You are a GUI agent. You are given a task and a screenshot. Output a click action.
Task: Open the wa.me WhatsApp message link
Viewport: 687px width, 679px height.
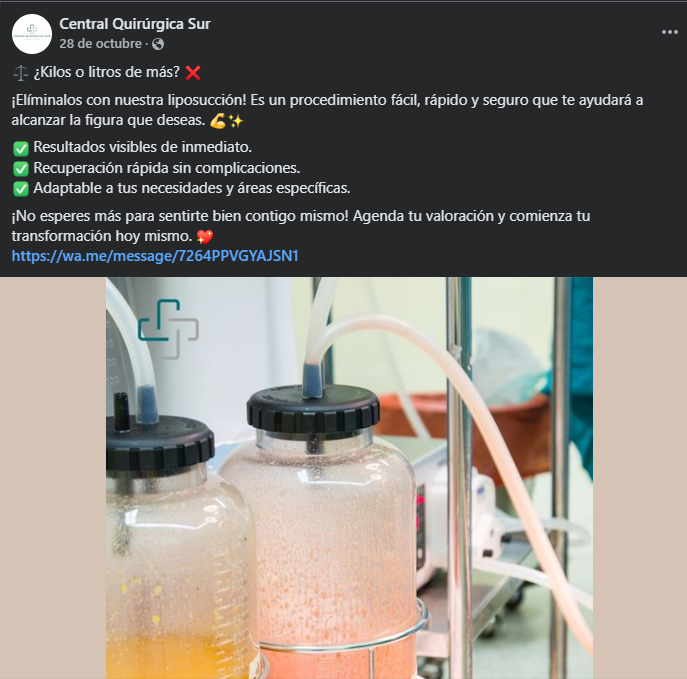coord(155,256)
